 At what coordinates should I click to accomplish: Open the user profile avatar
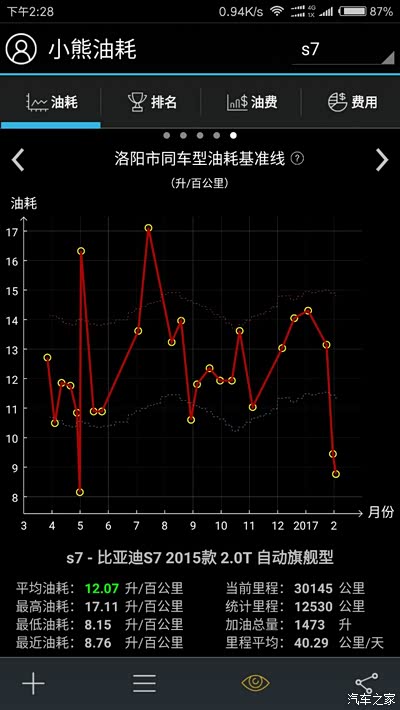tap(21, 49)
